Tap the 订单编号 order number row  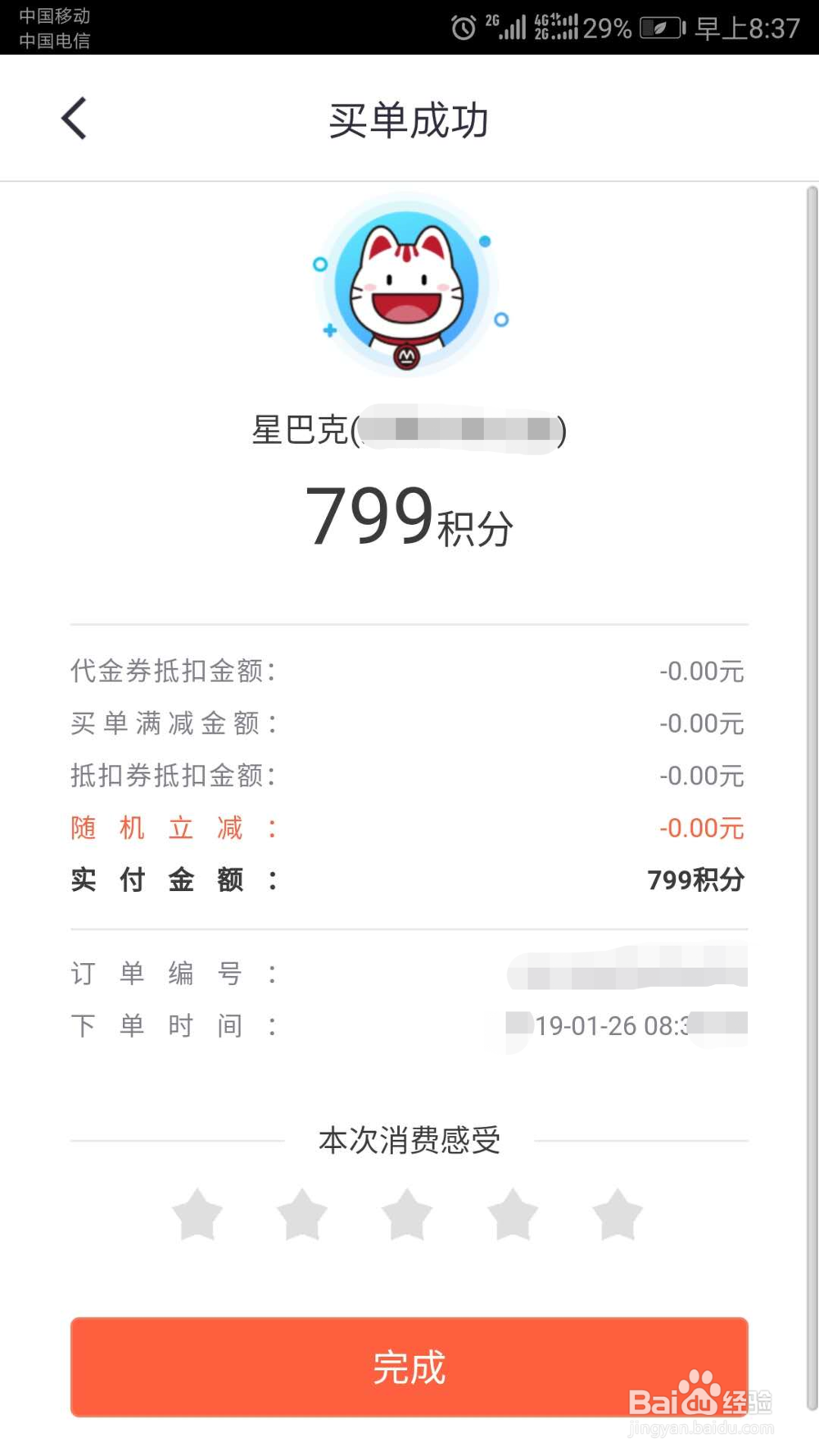tap(409, 974)
